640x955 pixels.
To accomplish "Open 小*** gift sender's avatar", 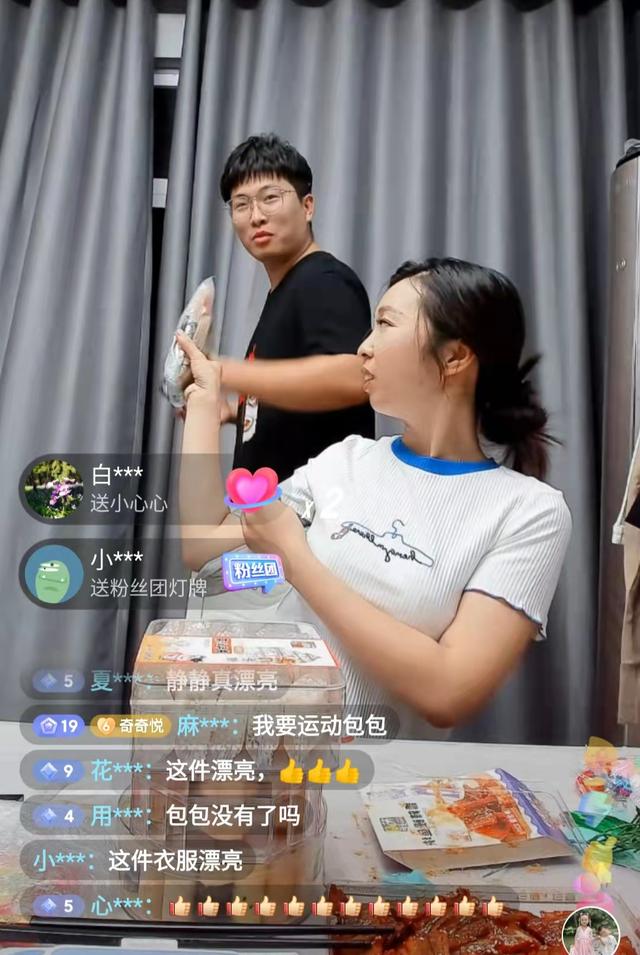I will coord(53,574).
